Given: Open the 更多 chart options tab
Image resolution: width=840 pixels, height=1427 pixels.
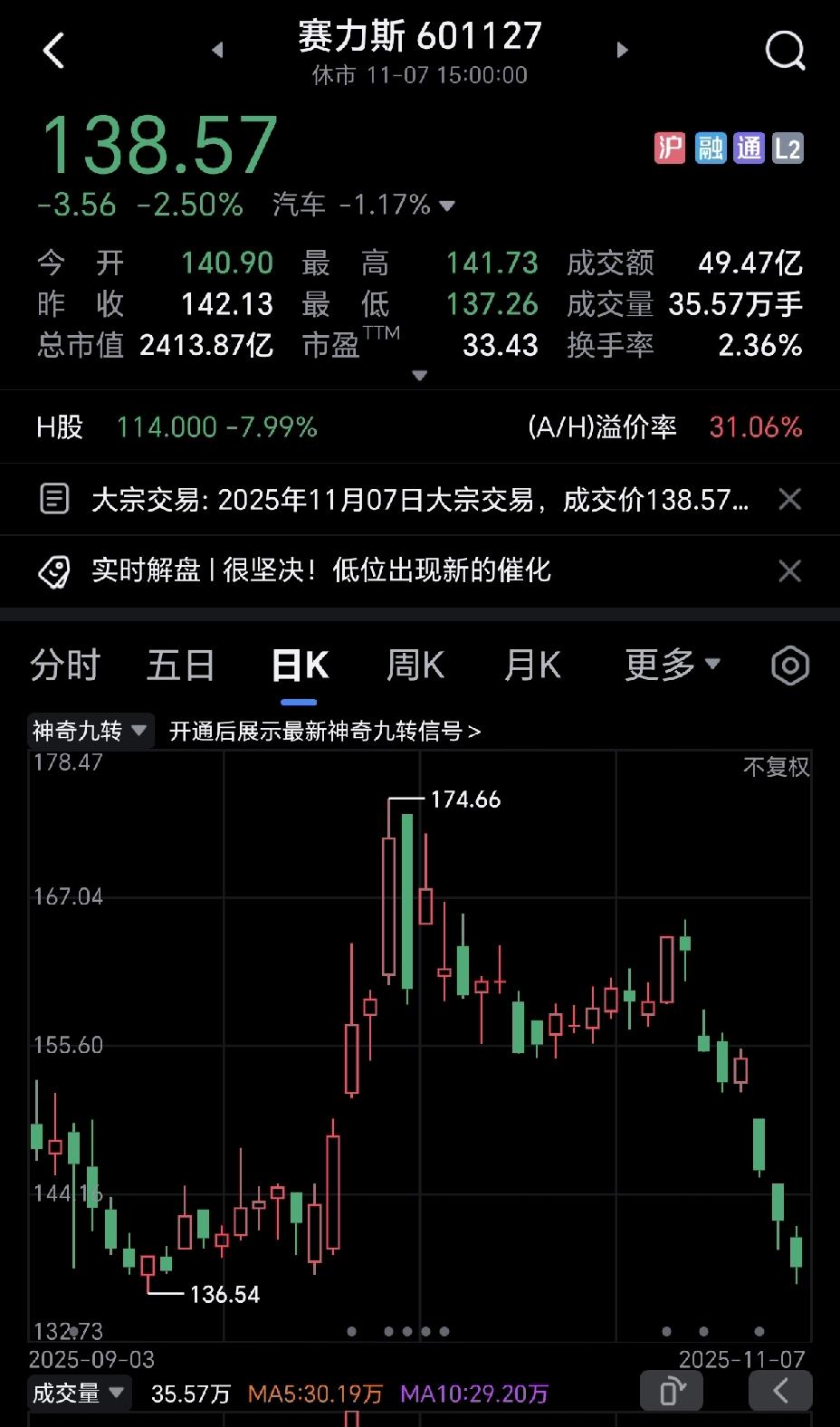Looking at the screenshot, I should 673,665.
